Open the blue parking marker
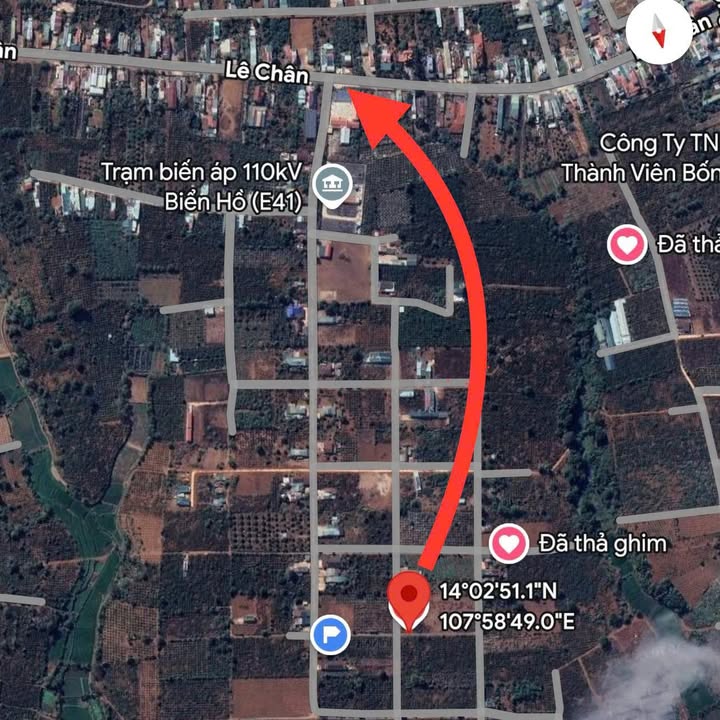Image resolution: width=720 pixels, height=720 pixels. click(330, 634)
